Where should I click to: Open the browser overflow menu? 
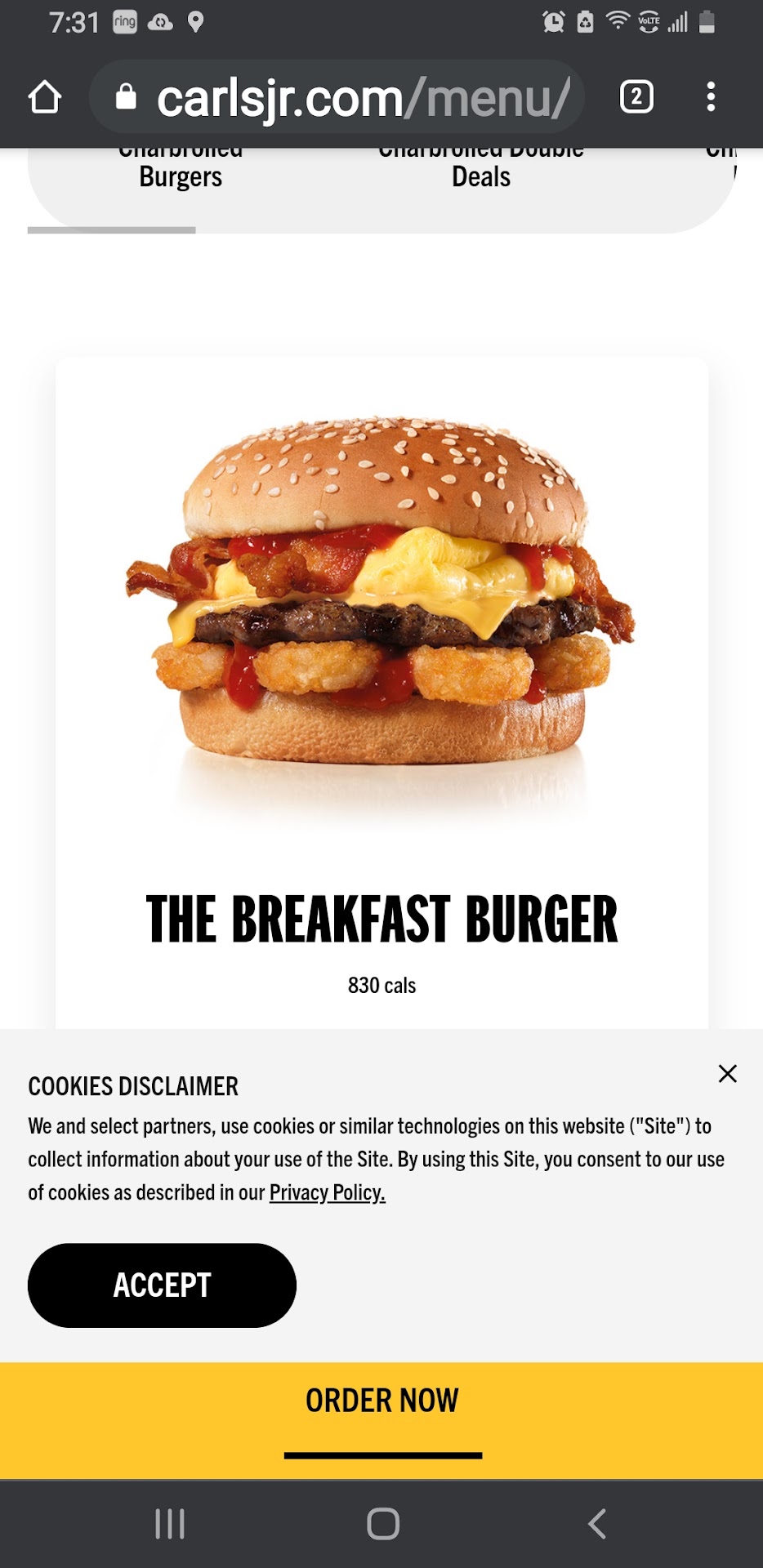coord(711,97)
